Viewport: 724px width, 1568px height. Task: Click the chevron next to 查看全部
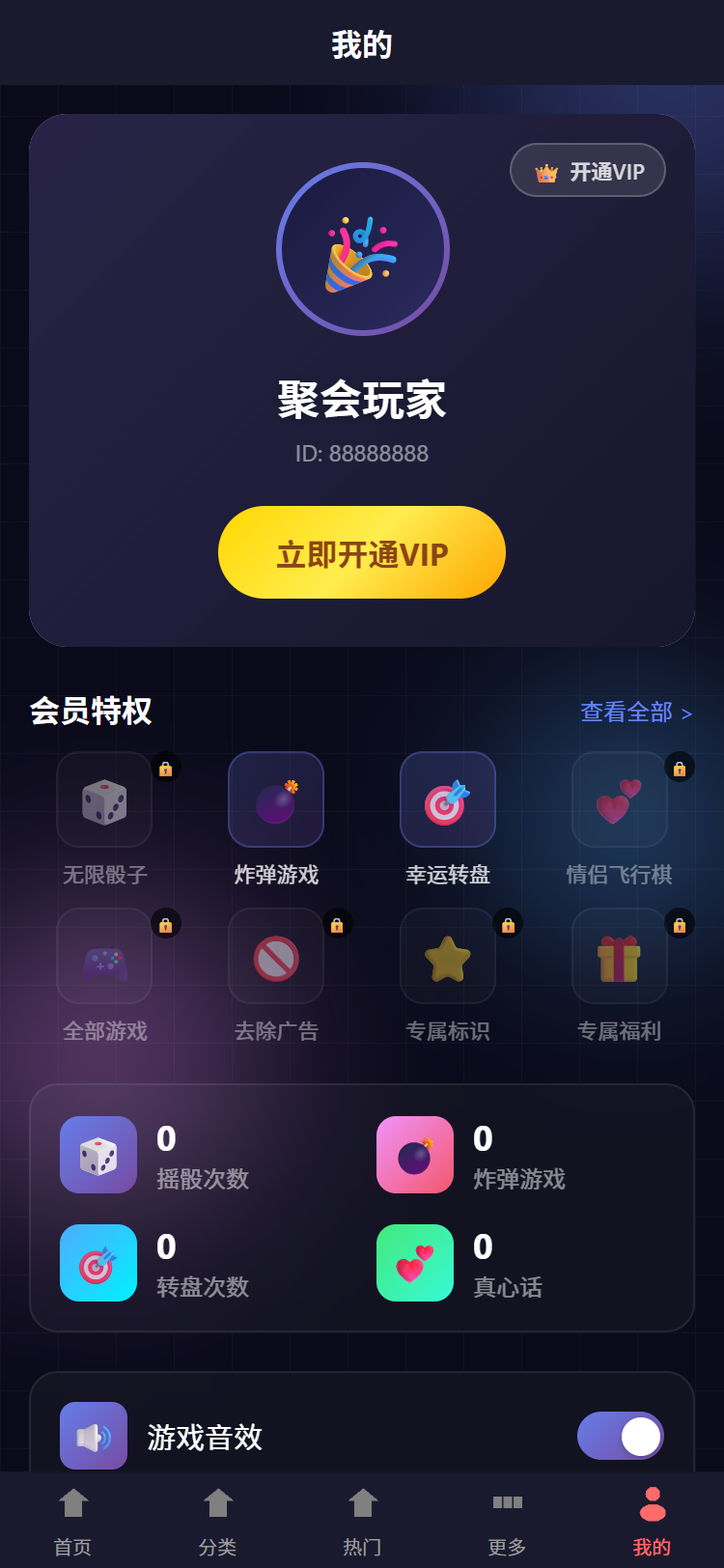686,713
